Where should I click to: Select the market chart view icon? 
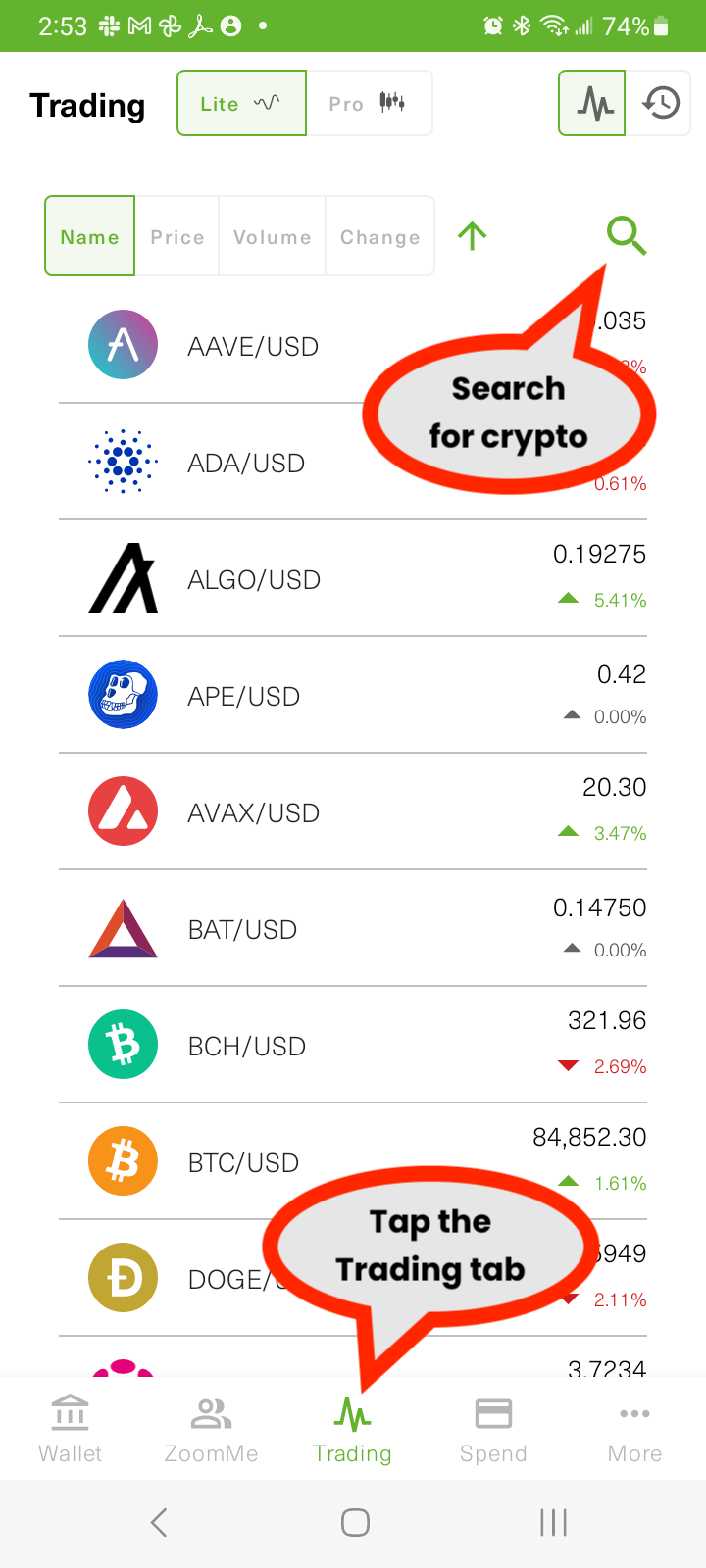click(592, 103)
